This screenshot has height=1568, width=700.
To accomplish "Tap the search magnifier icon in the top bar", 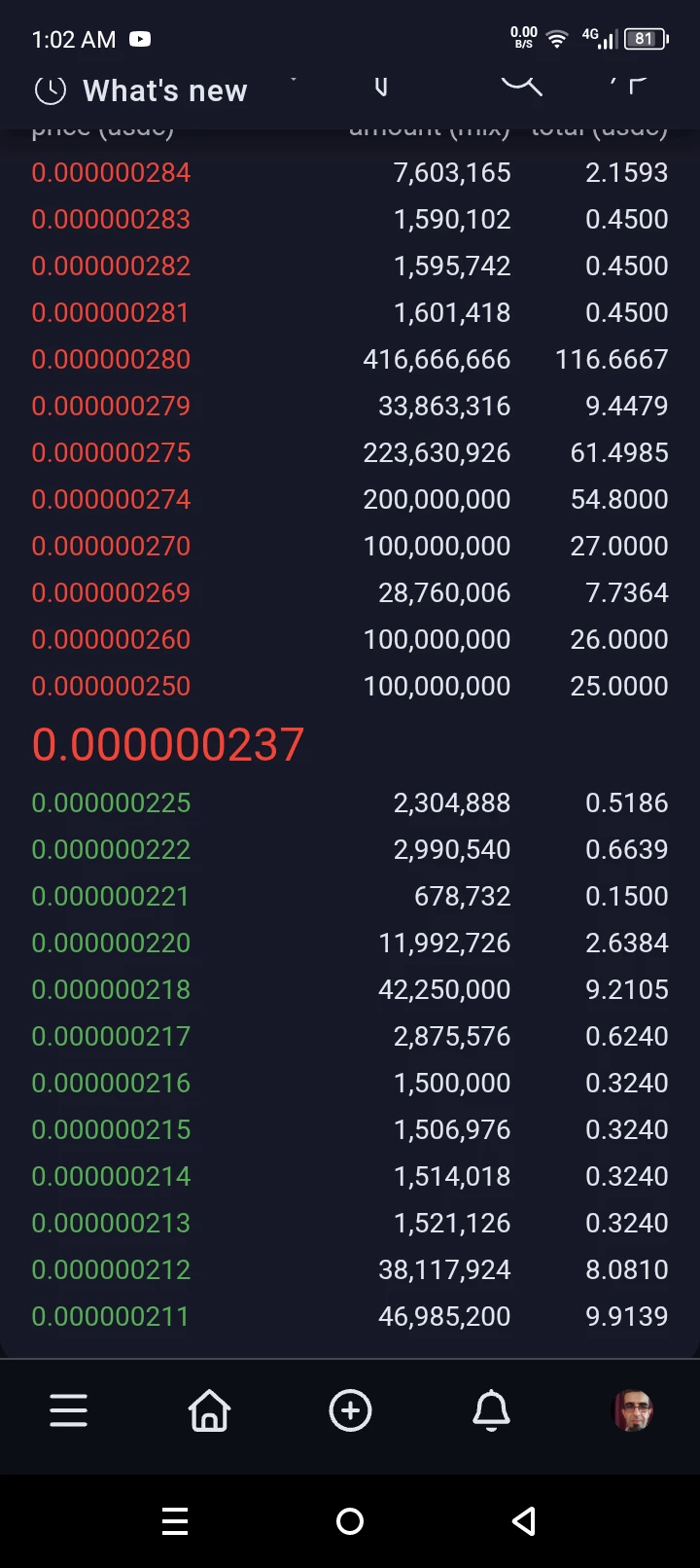I will pos(522,86).
